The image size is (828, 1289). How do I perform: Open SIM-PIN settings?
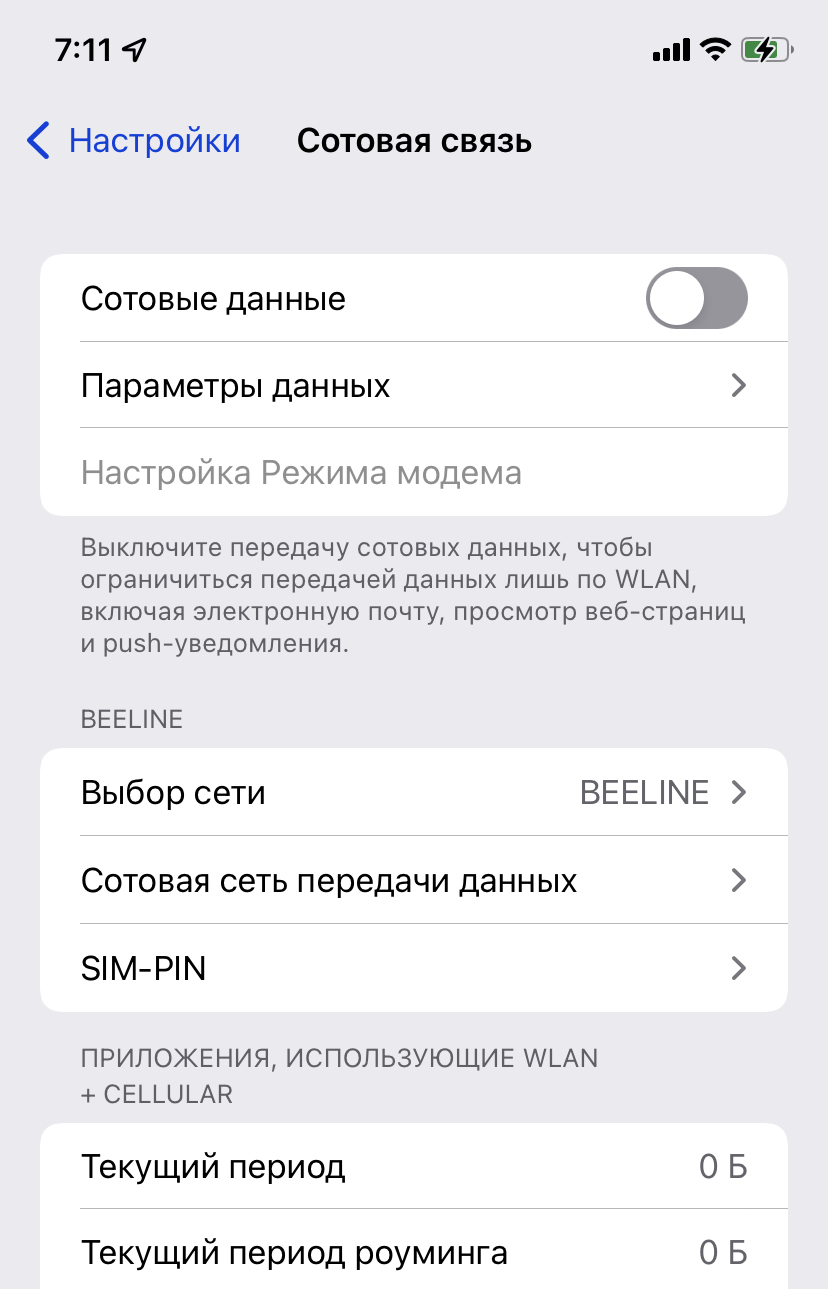413,968
